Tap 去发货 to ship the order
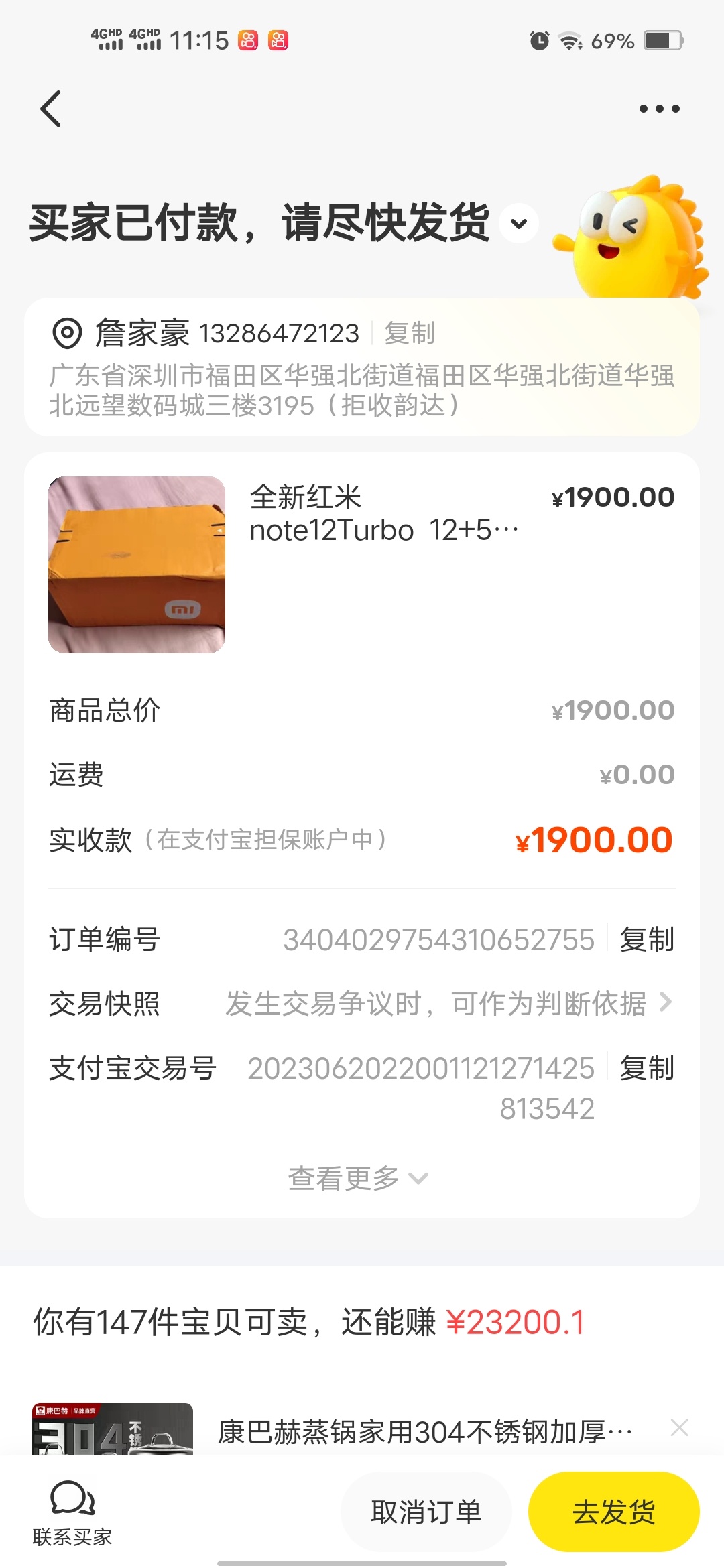The width and height of the screenshot is (724, 1568). (x=613, y=1512)
